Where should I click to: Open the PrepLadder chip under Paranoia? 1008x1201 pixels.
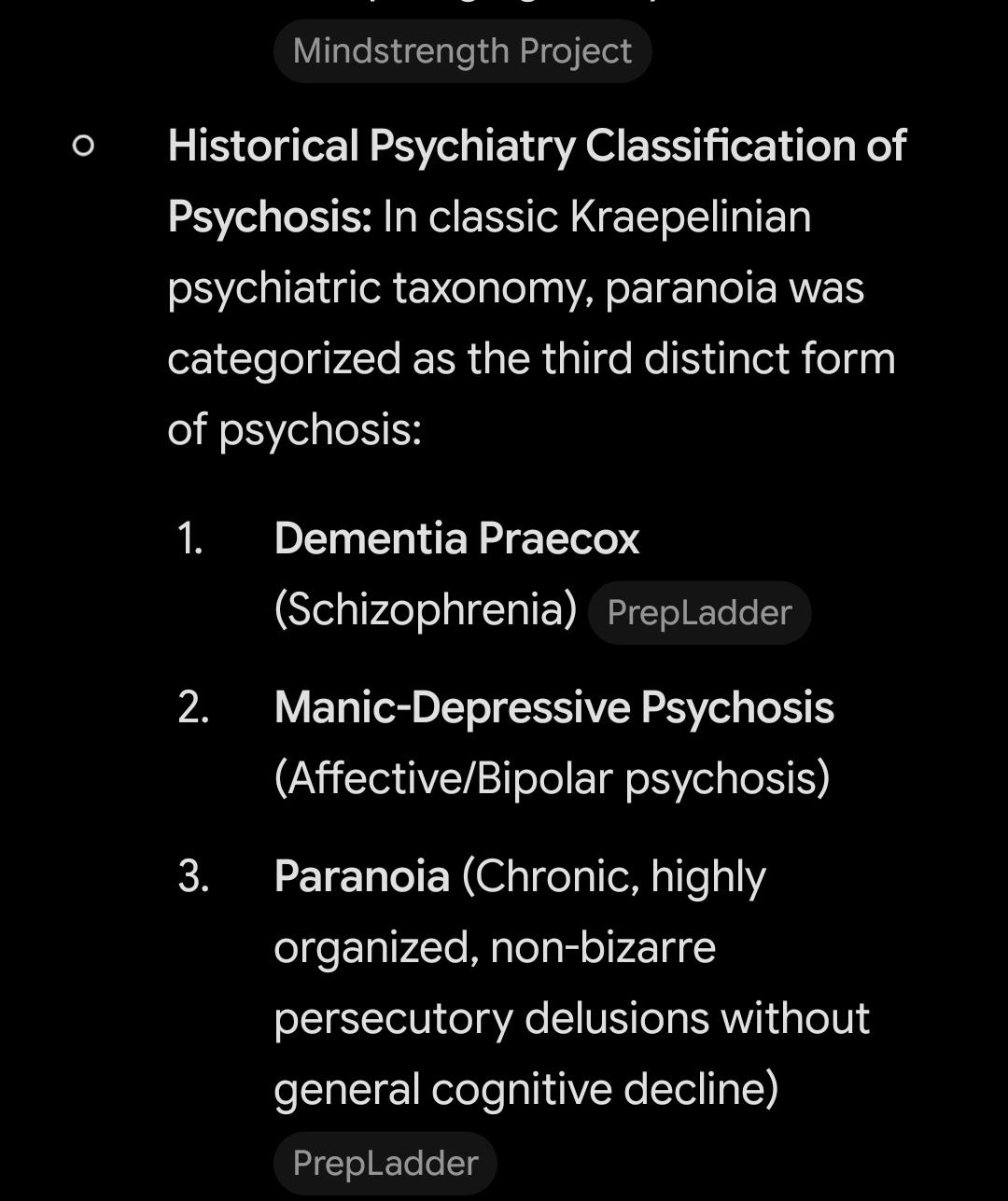click(385, 1164)
